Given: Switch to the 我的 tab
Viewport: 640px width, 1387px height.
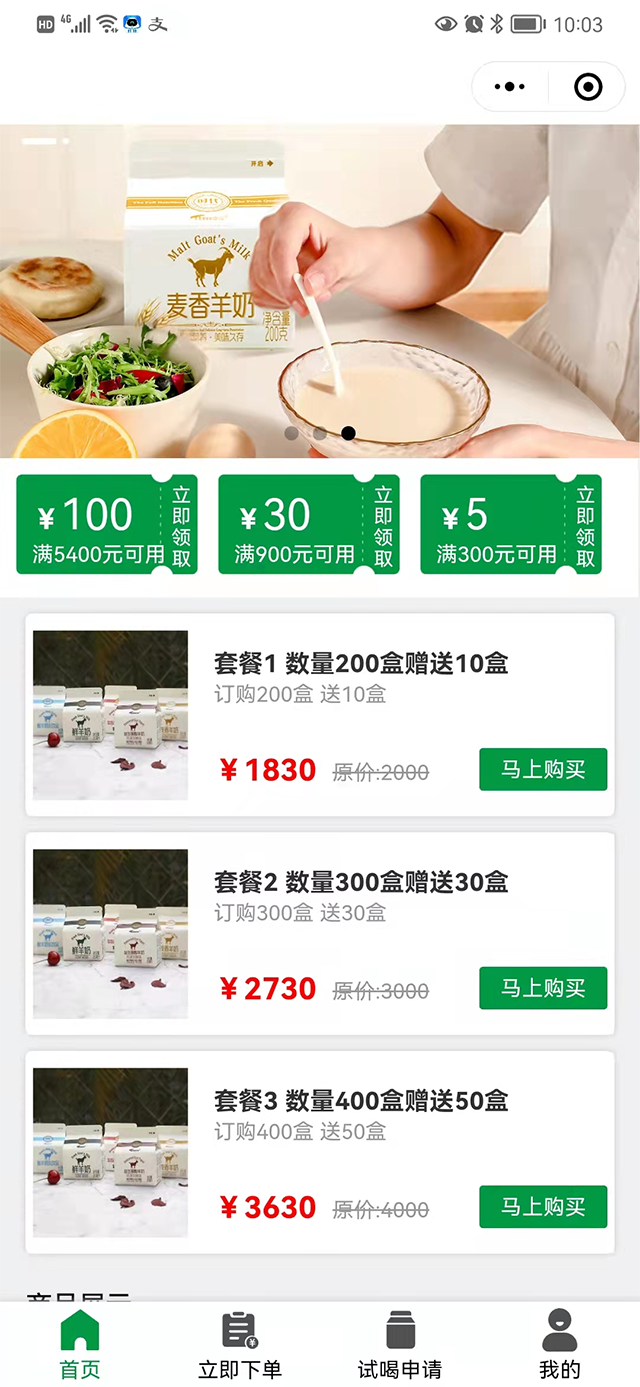Looking at the screenshot, I should tap(560, 1345).
